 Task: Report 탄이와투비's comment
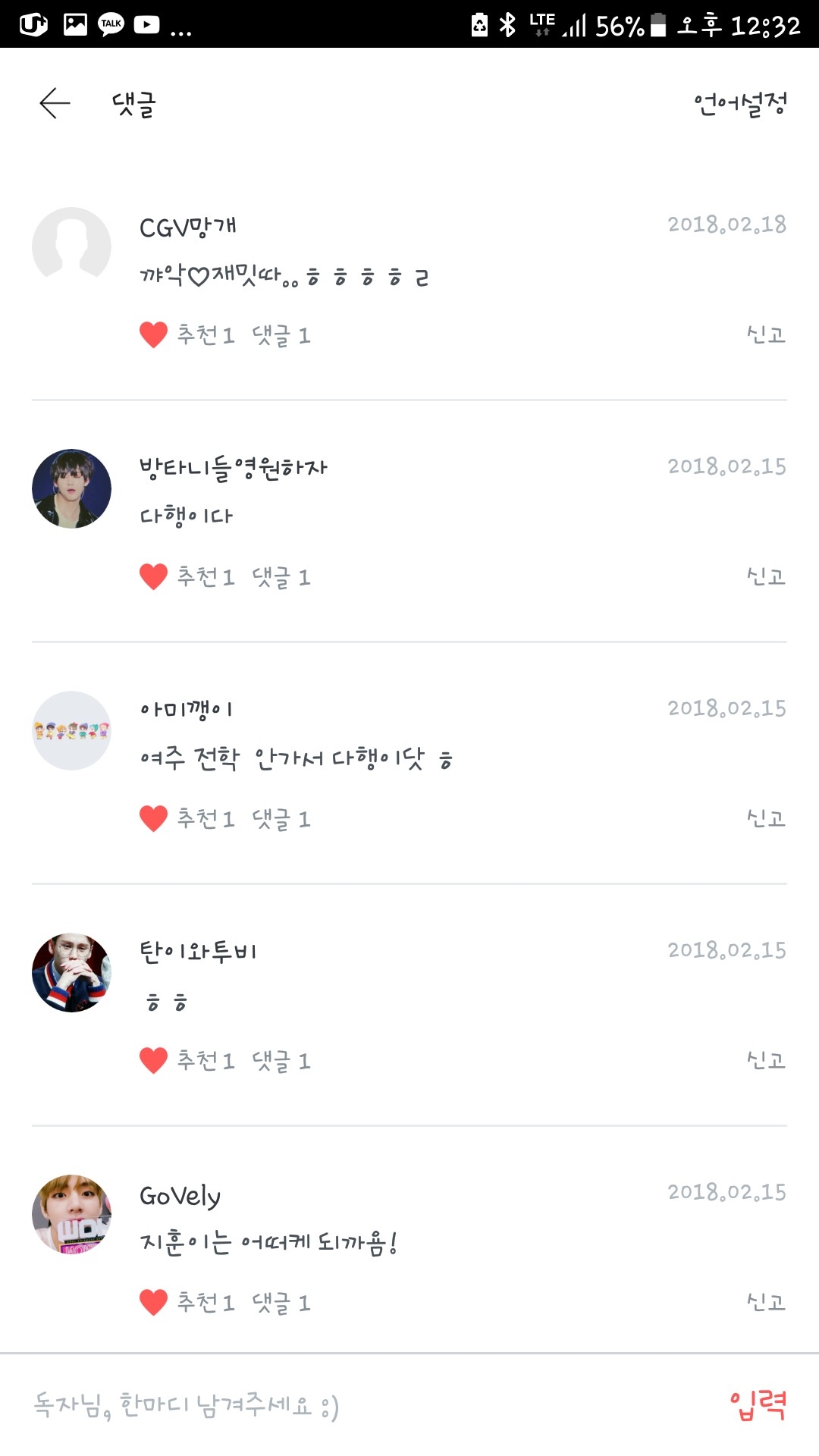point(766,1060)
